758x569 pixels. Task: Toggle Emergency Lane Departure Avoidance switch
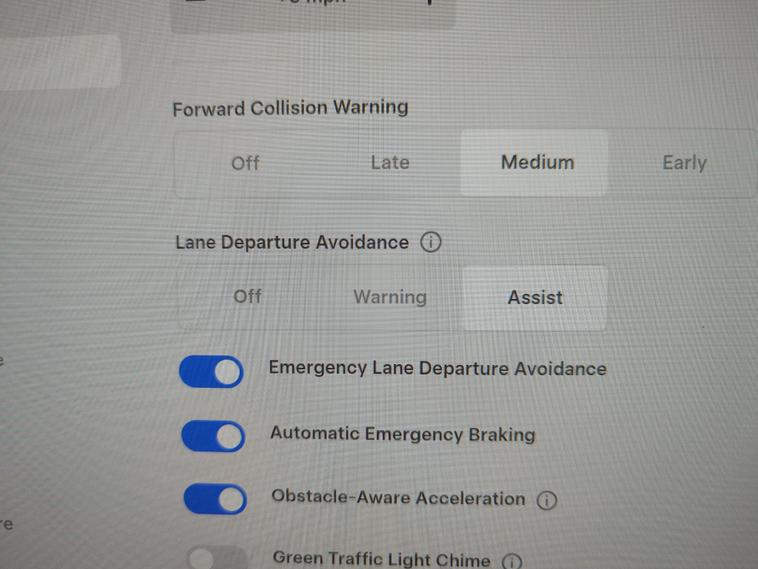tap(212, 372)
